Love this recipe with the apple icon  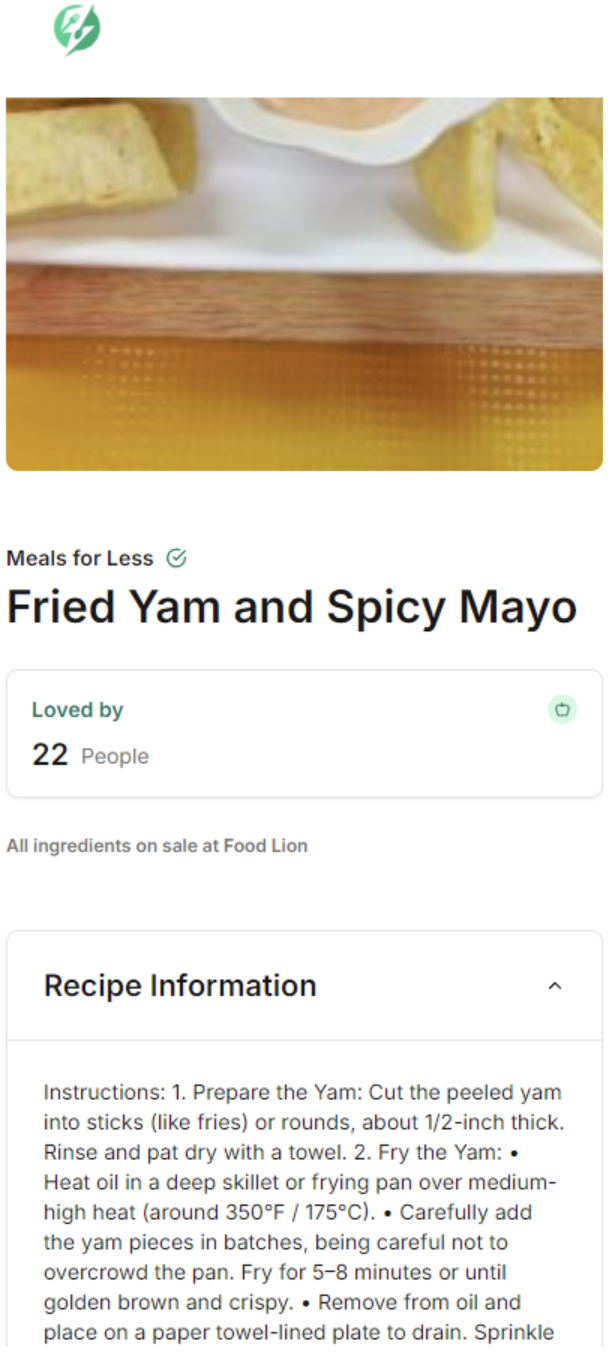[x=562, y=710]
